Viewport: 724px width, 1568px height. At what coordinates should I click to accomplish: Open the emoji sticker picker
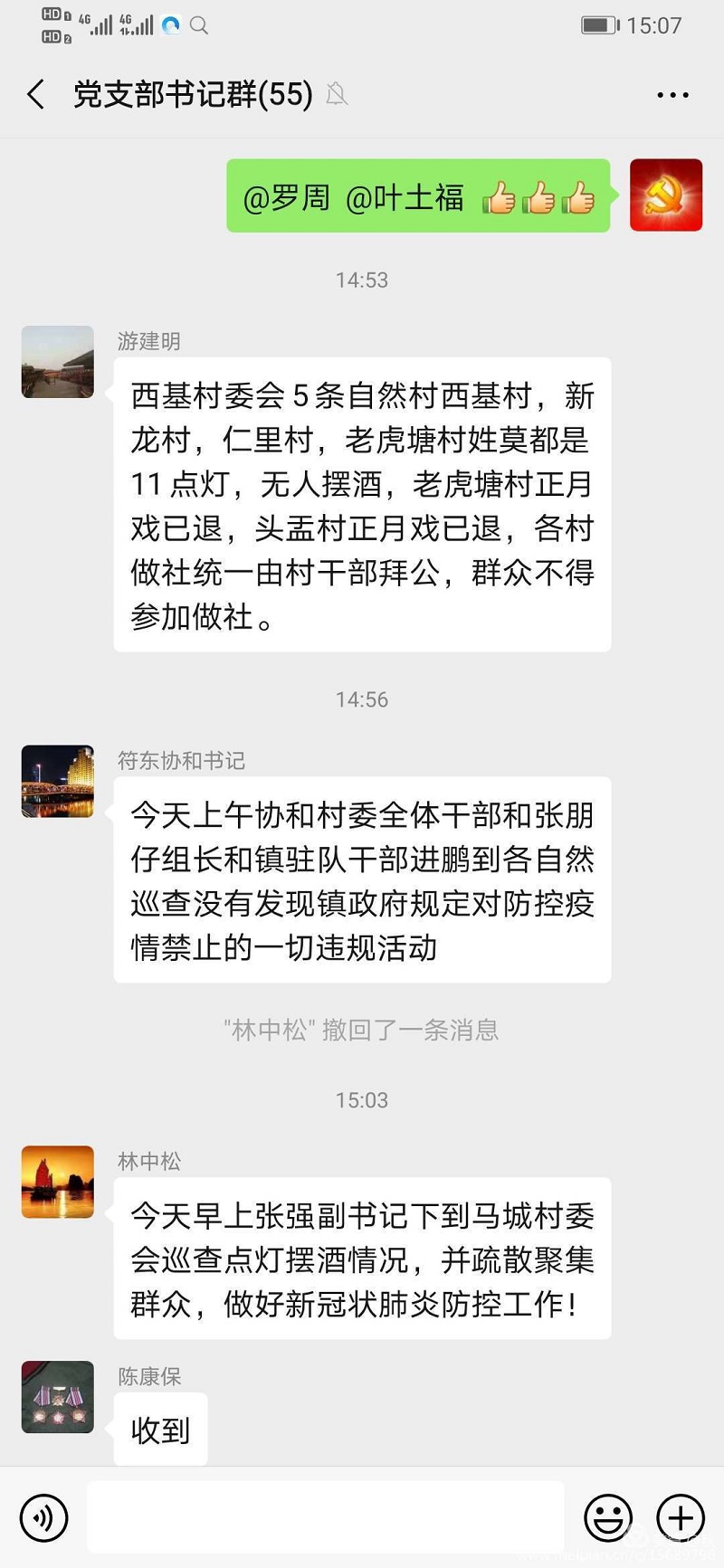pyautogui.click(x=607, y=1517)
